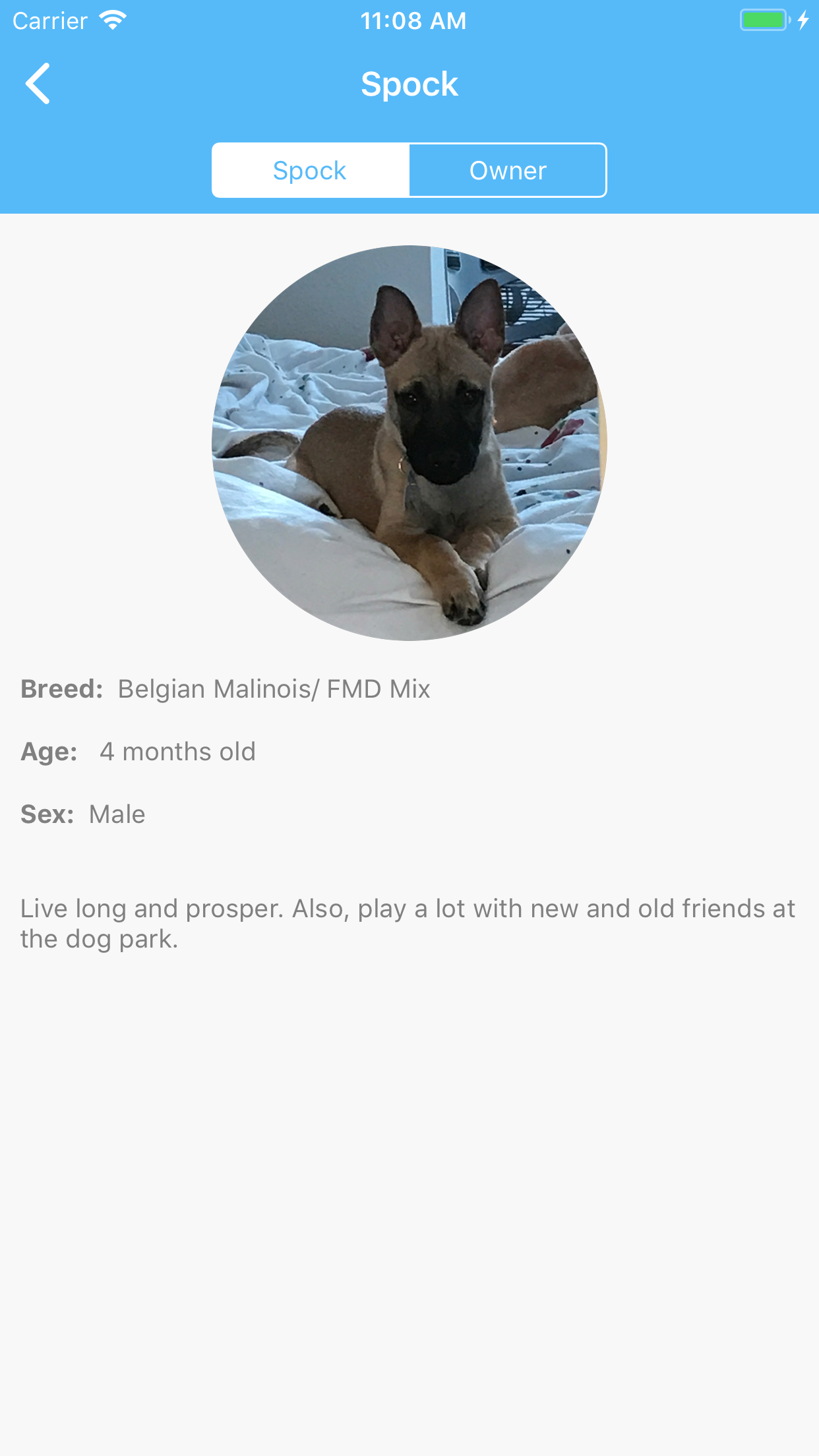Viewport: 819px width, 1456px height.
Task: Go back using the back arrow
Action: (38, 84)
